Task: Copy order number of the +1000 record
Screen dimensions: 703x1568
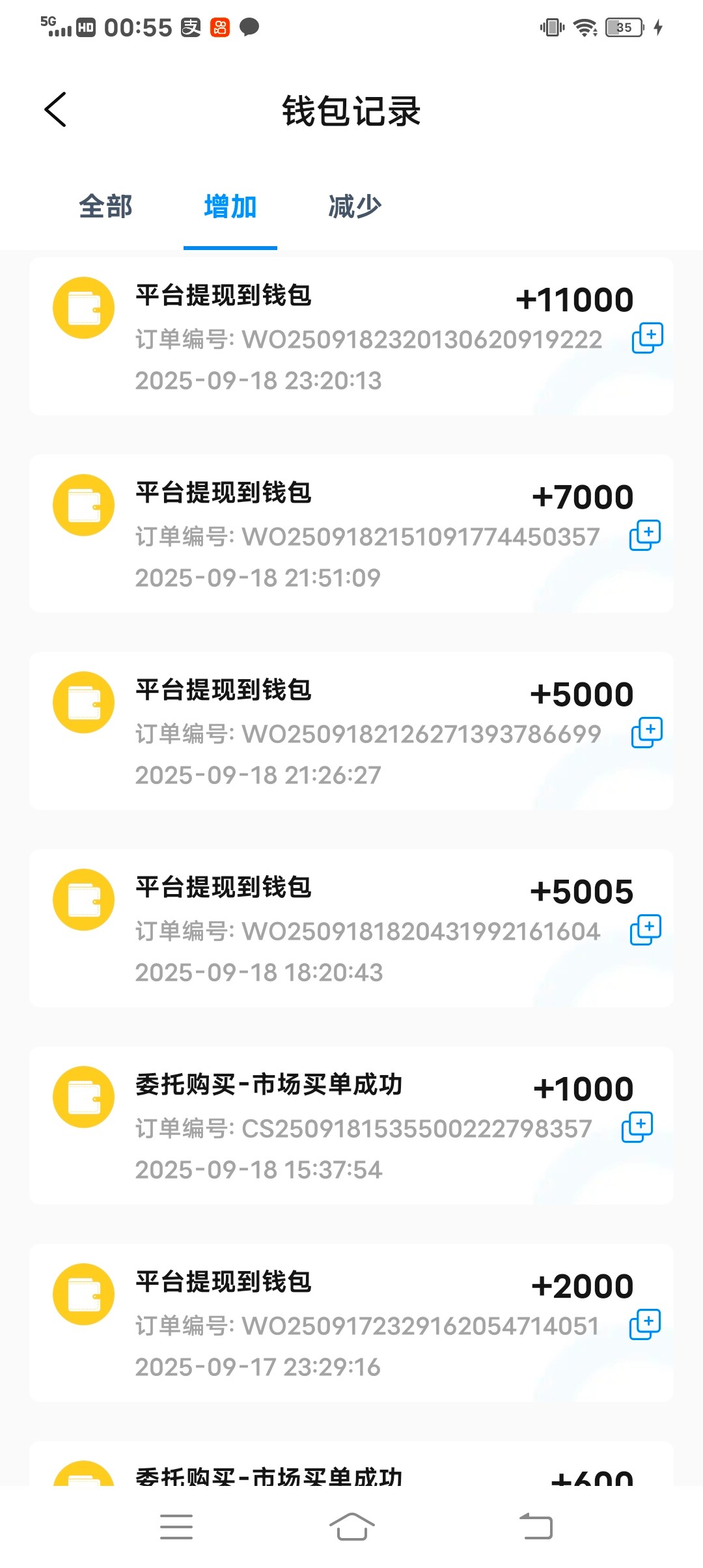Action: coord(637,1127)
